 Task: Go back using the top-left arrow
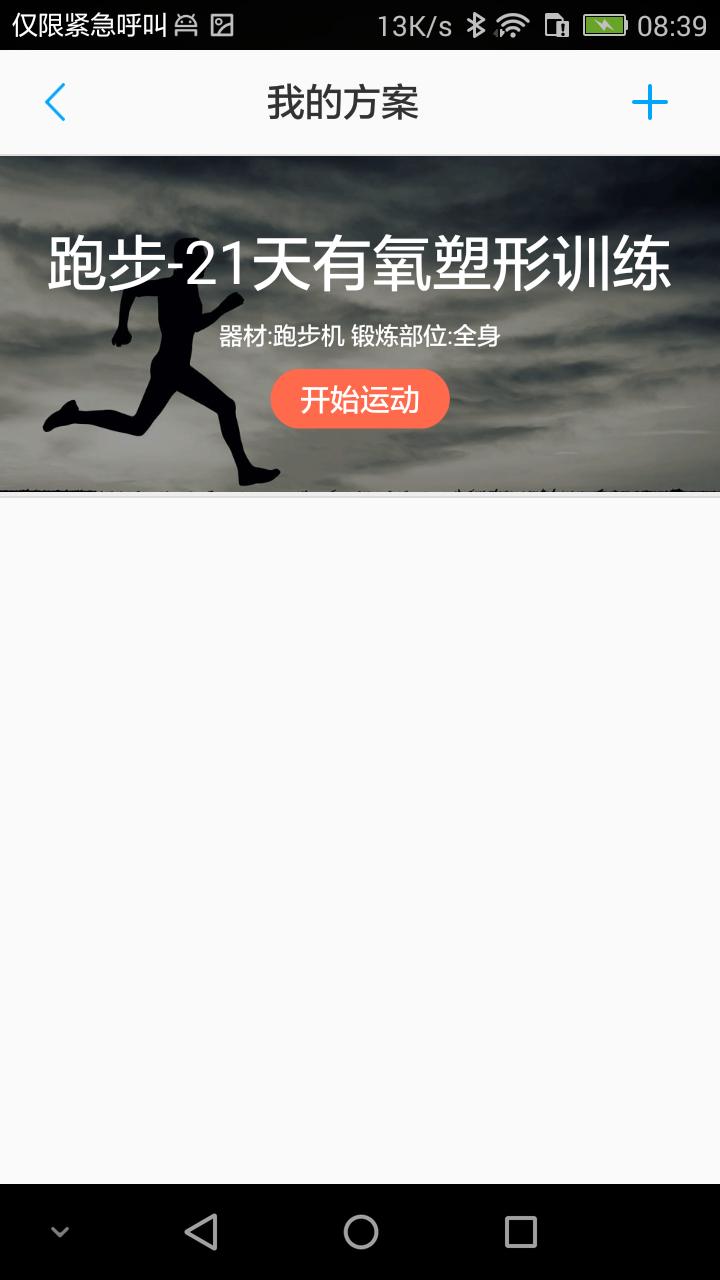[56, 102]
